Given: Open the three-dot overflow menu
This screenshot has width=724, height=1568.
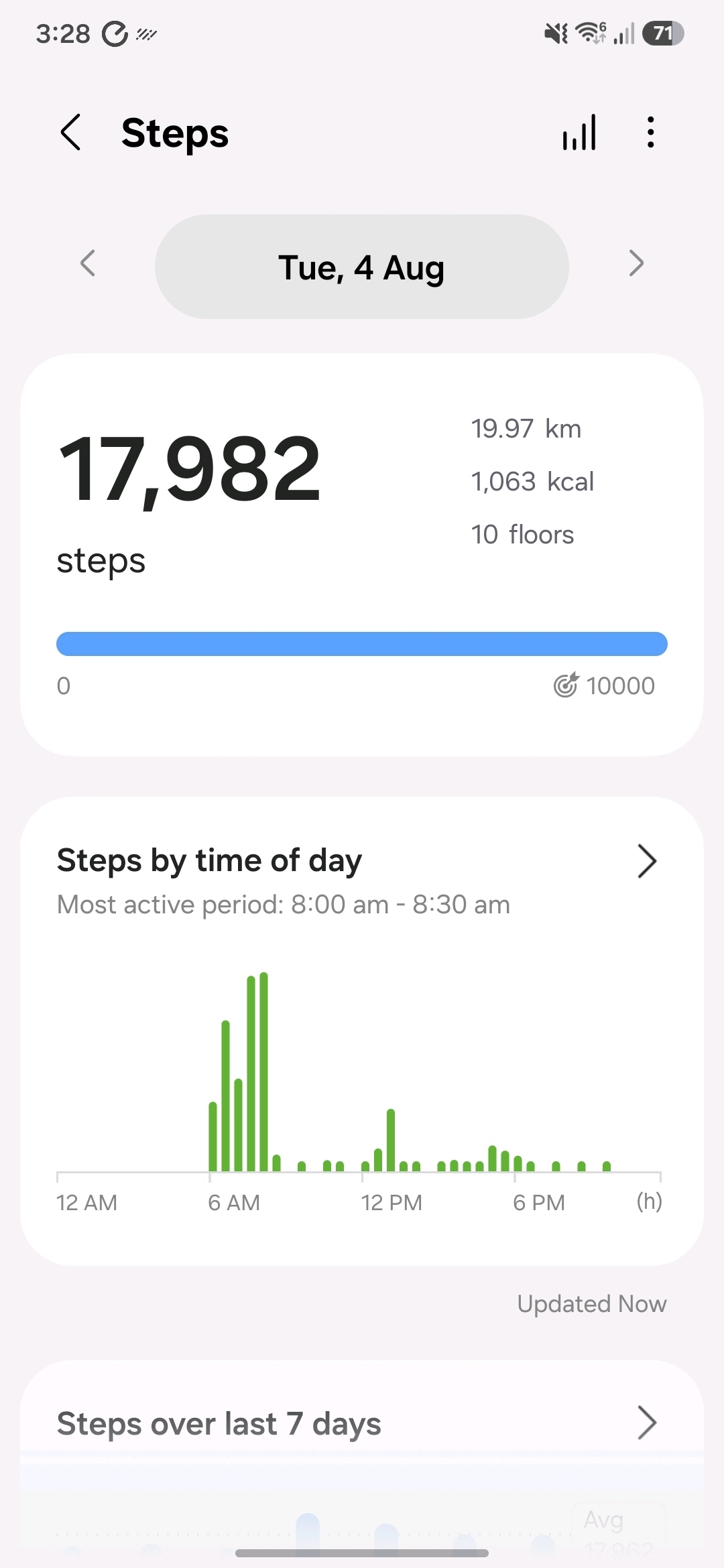Looking at the screenshot, I should (650, 132).
